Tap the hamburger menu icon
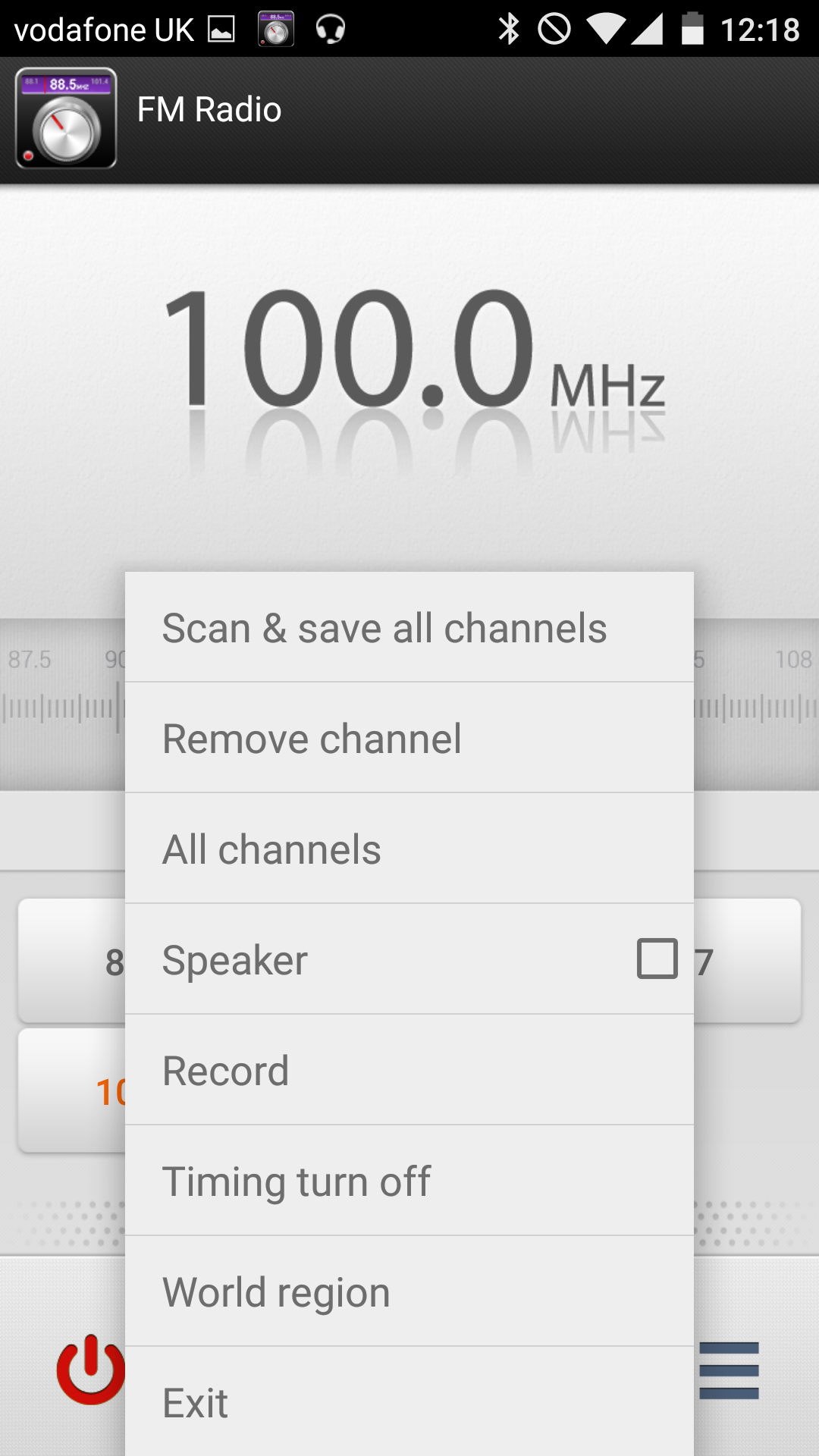Viewport: 819px width, 1456px height. [729, 1370]
